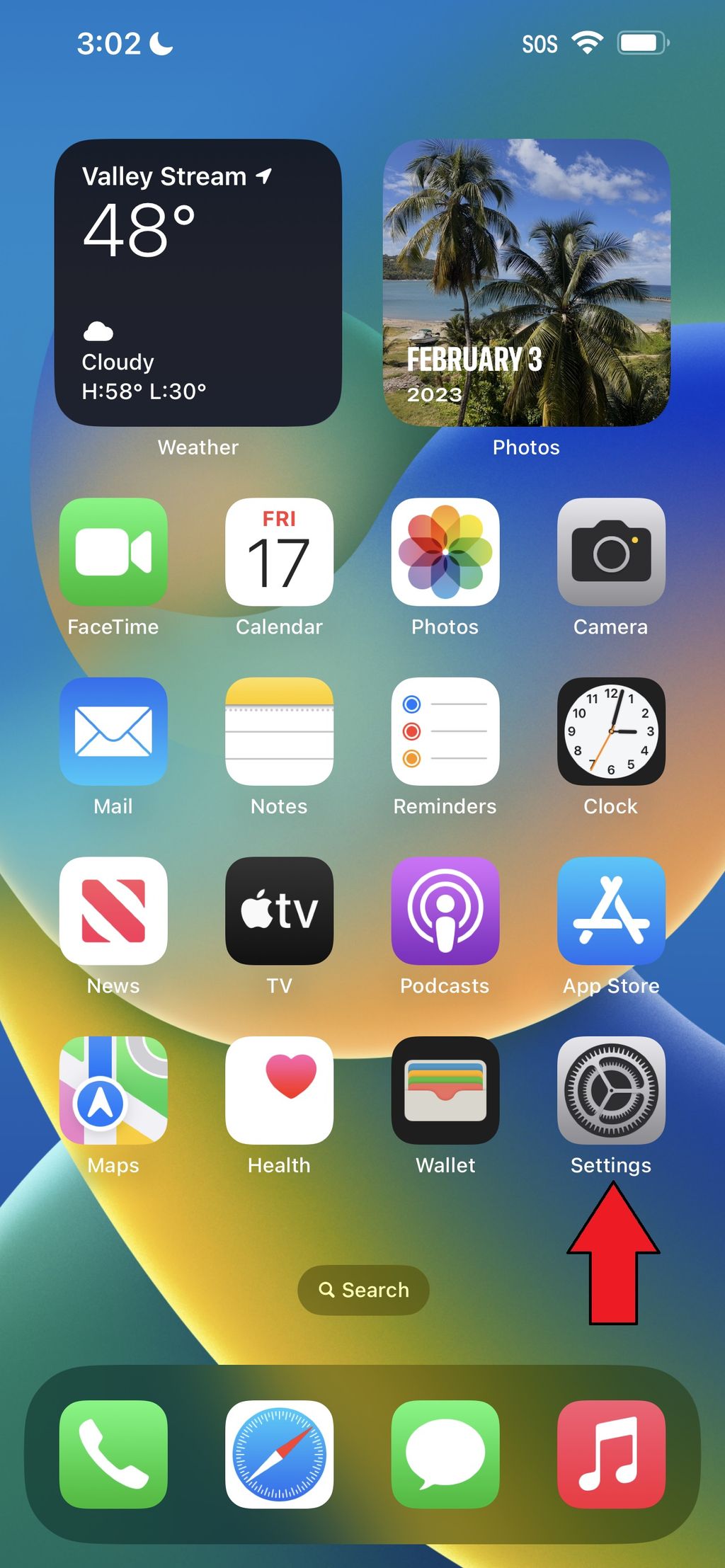Open the Clock app
This screenshot has width=725, height=1568.
610,731
